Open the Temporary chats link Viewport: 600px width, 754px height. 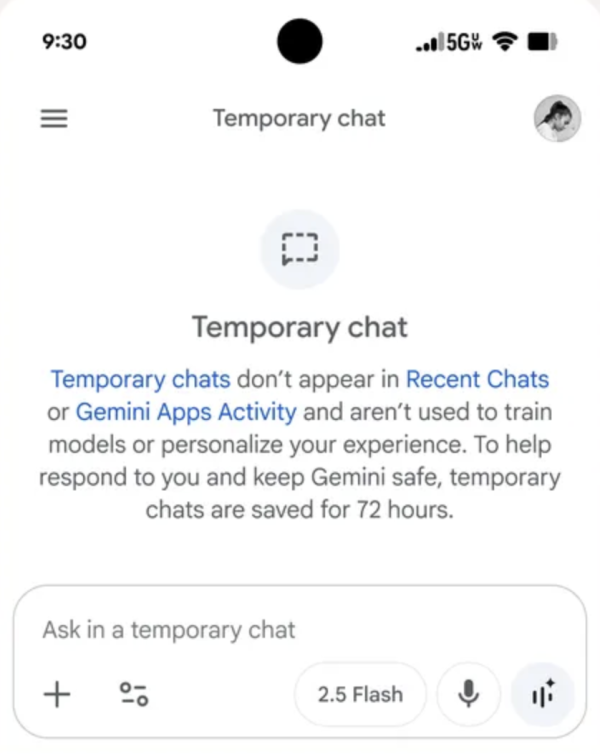tap(140, 380)
